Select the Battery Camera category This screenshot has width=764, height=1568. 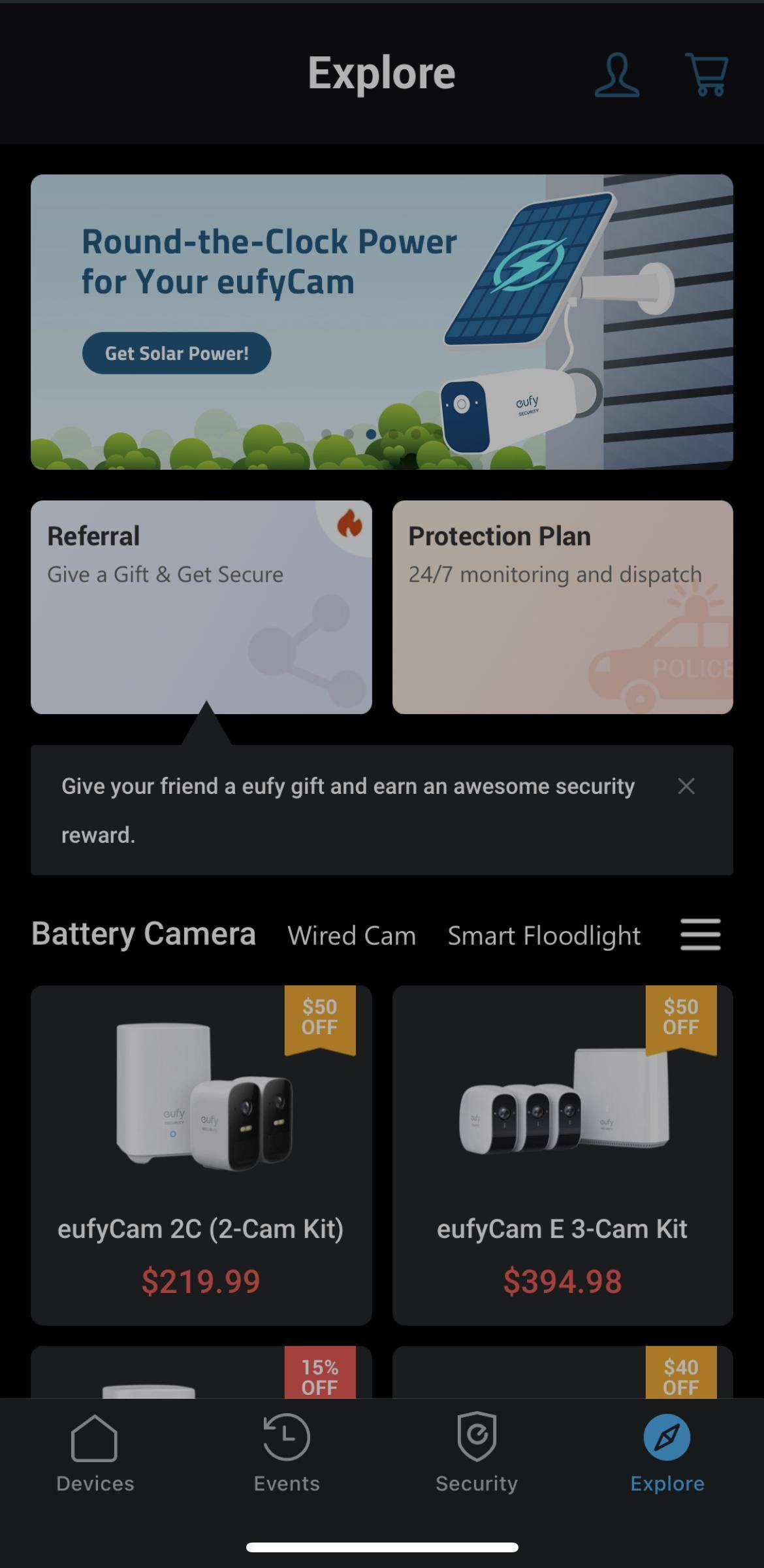[144, 934]
